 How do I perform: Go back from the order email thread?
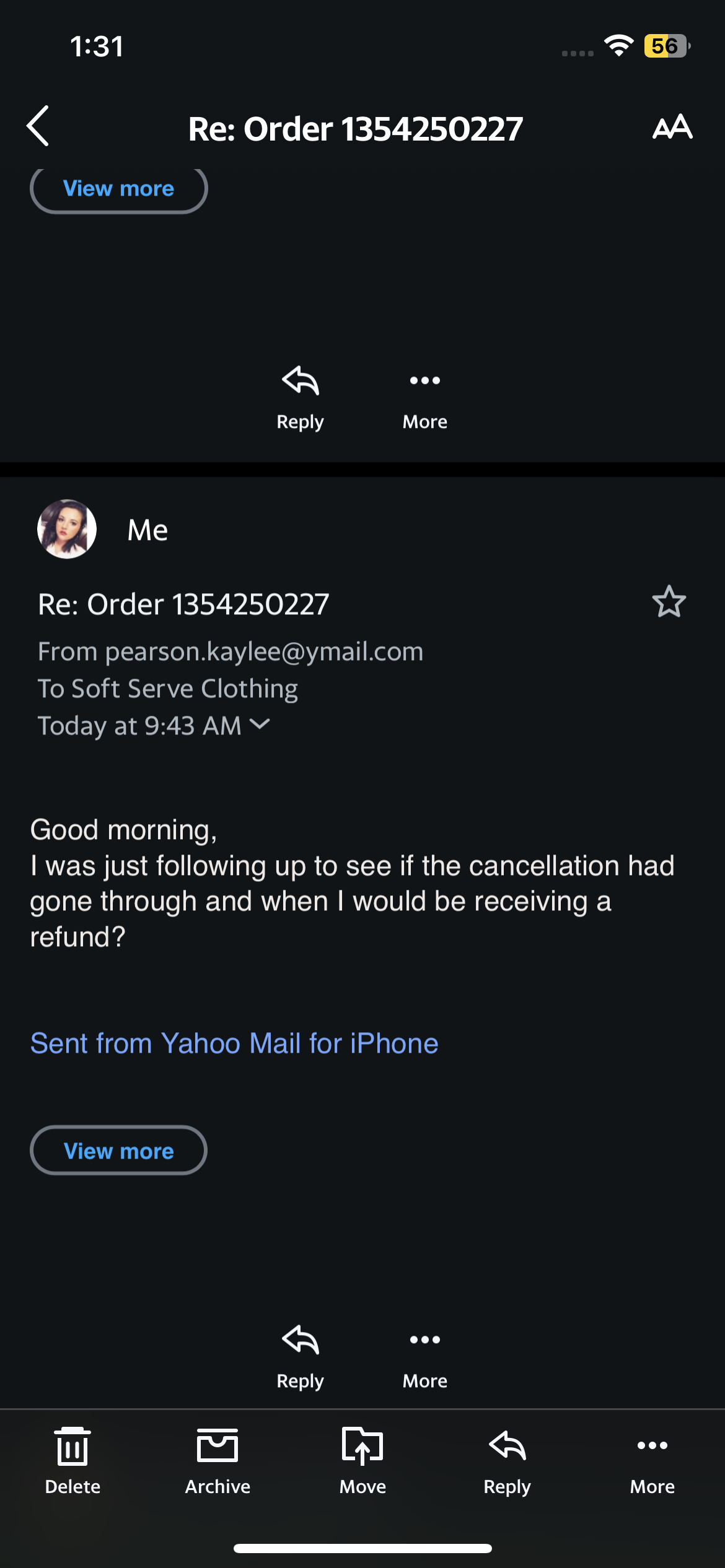tap(38, 126)
